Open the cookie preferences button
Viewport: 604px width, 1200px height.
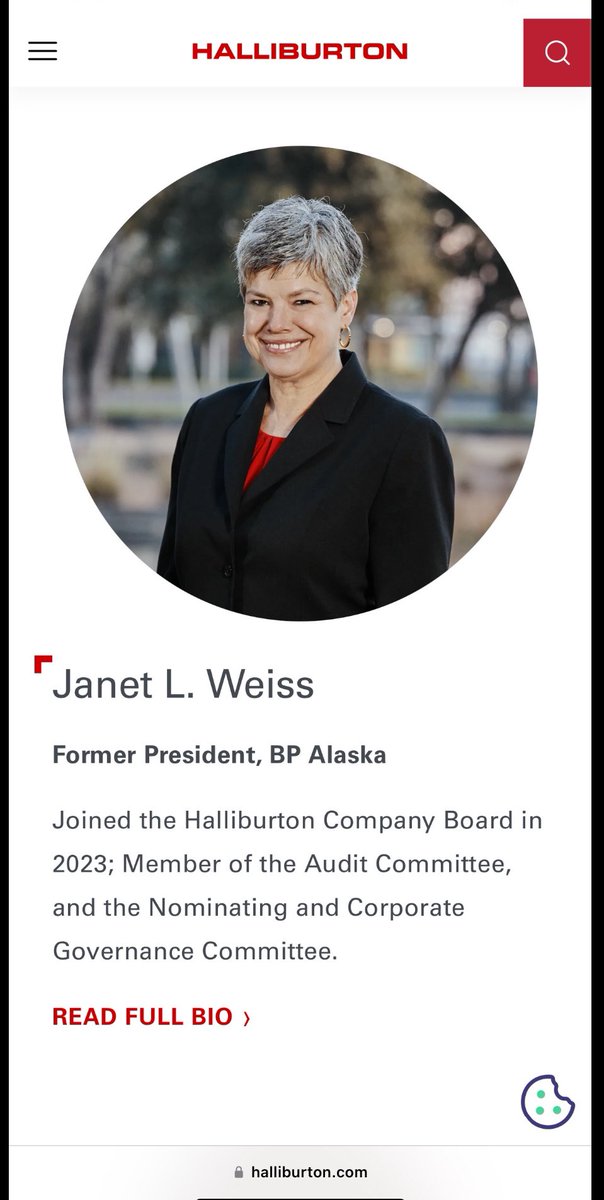coord(547,1101)
